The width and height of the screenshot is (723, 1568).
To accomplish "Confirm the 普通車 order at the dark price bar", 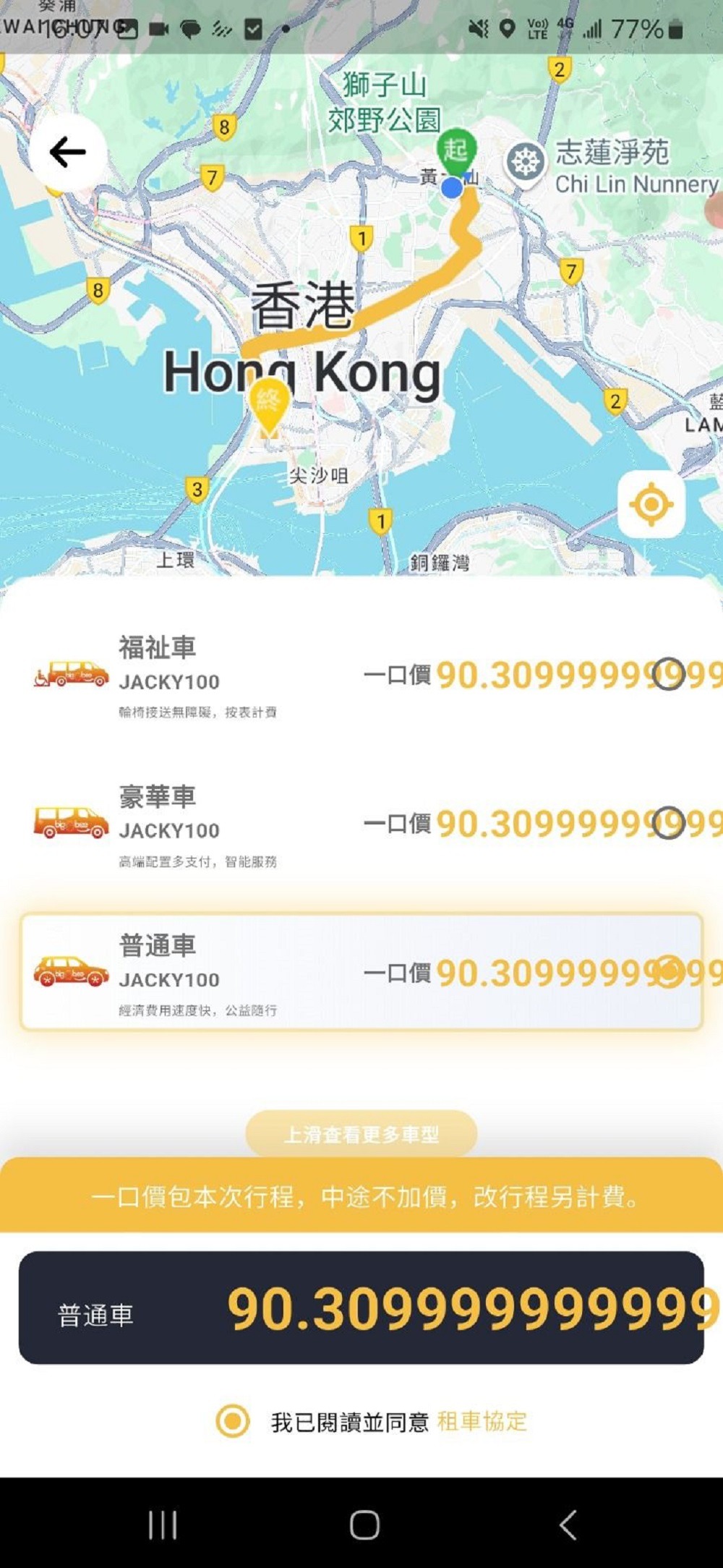I will [361, 1308].
